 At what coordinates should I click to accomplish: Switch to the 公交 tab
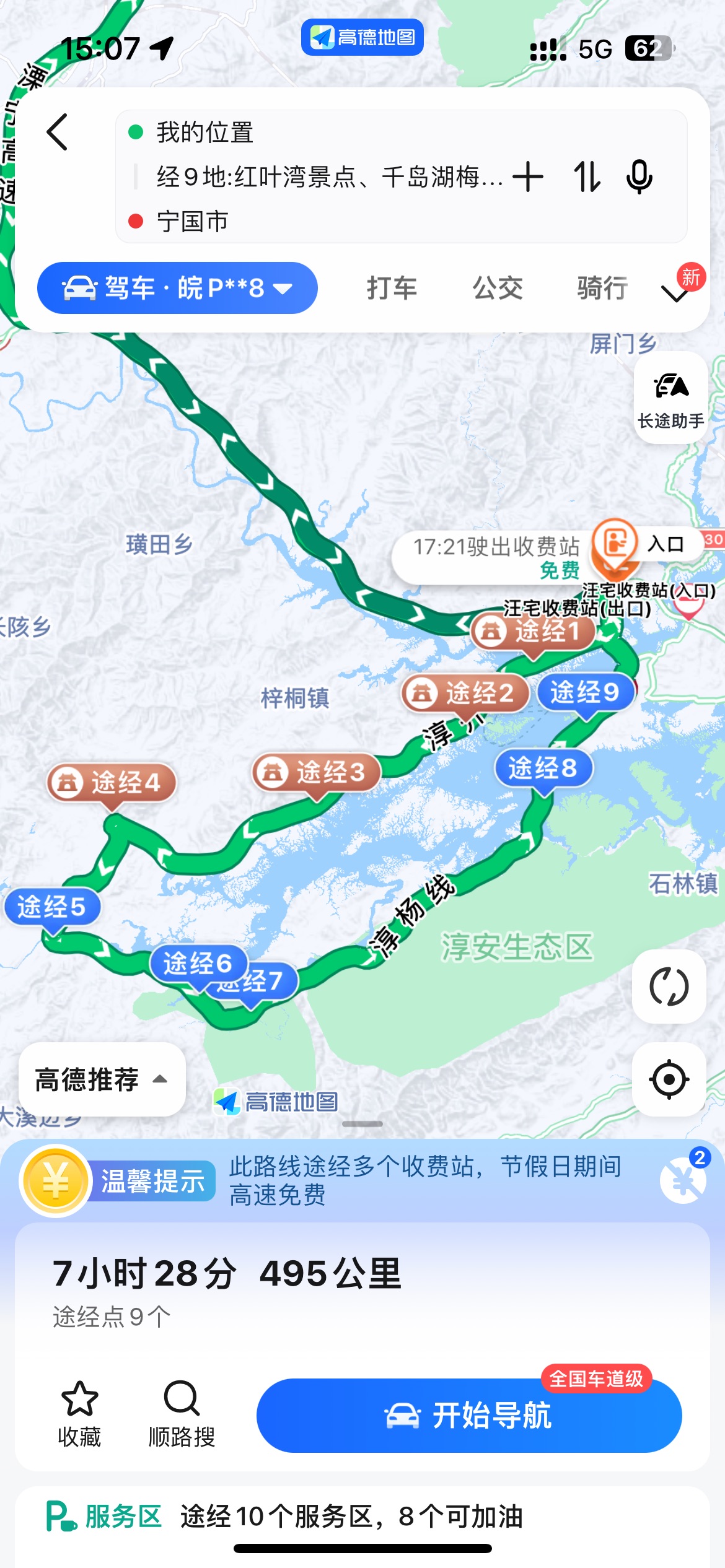[497, 288]
